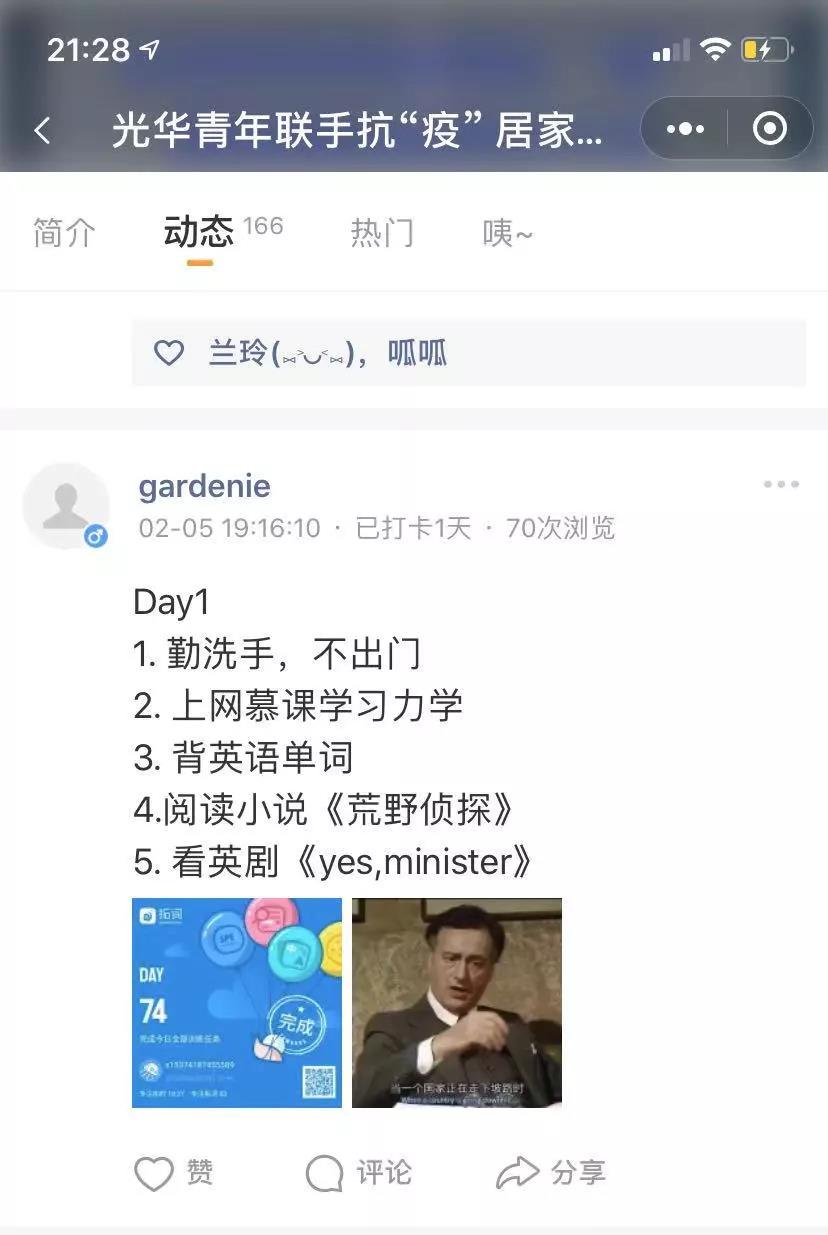Switch to the 热门 tab

[x=382, y=233]
